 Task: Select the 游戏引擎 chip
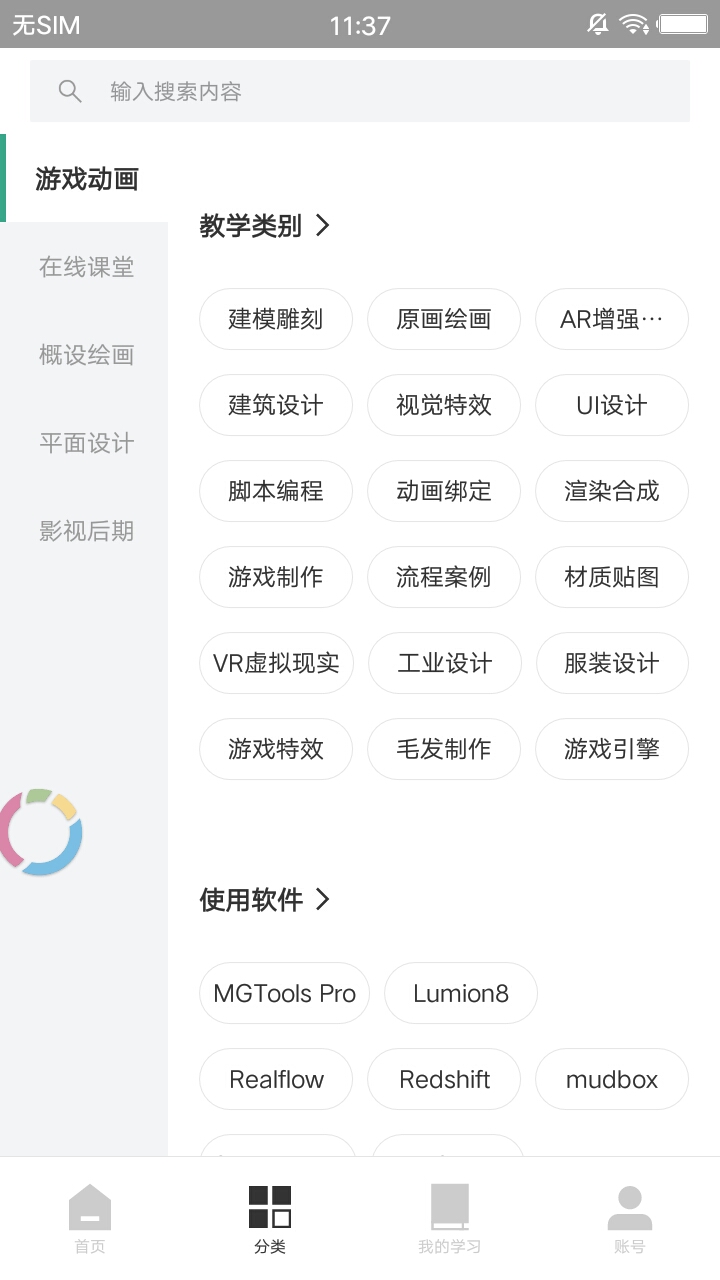tap(612, 749)
